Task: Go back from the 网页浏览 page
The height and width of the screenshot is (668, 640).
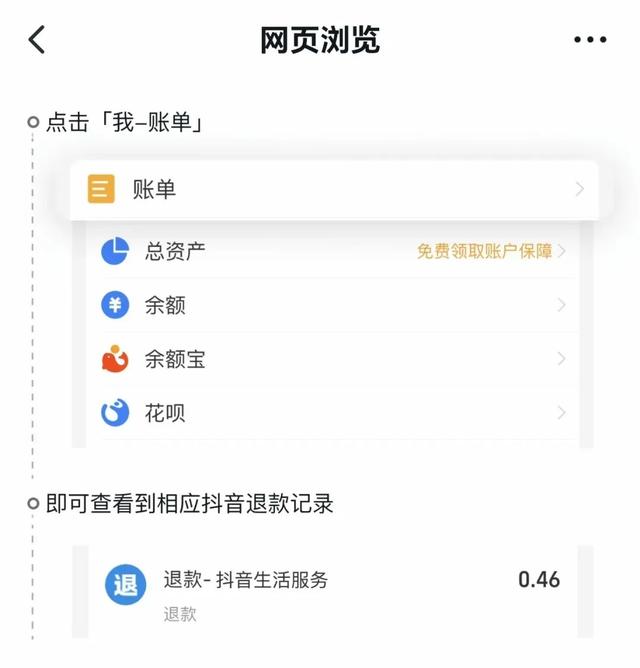Action: (x=37, y=40)
